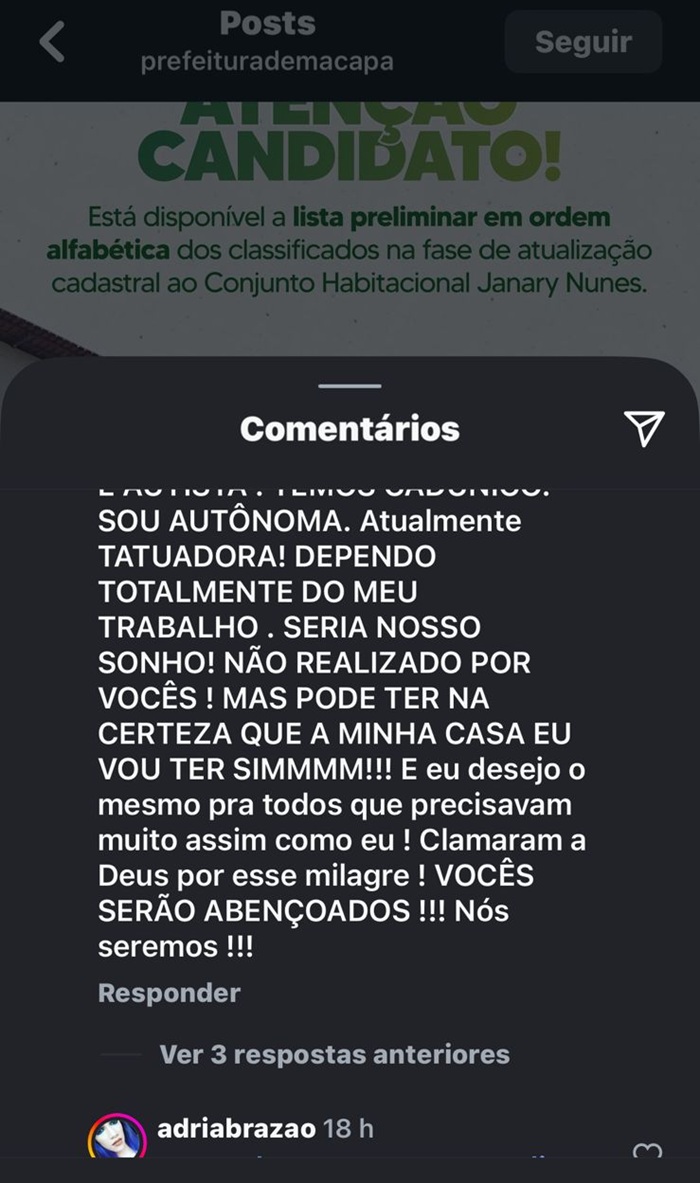This screenshot has height=1183, width=700.
Task: Open adriabrazao's profile picture
Action: 117,1139
